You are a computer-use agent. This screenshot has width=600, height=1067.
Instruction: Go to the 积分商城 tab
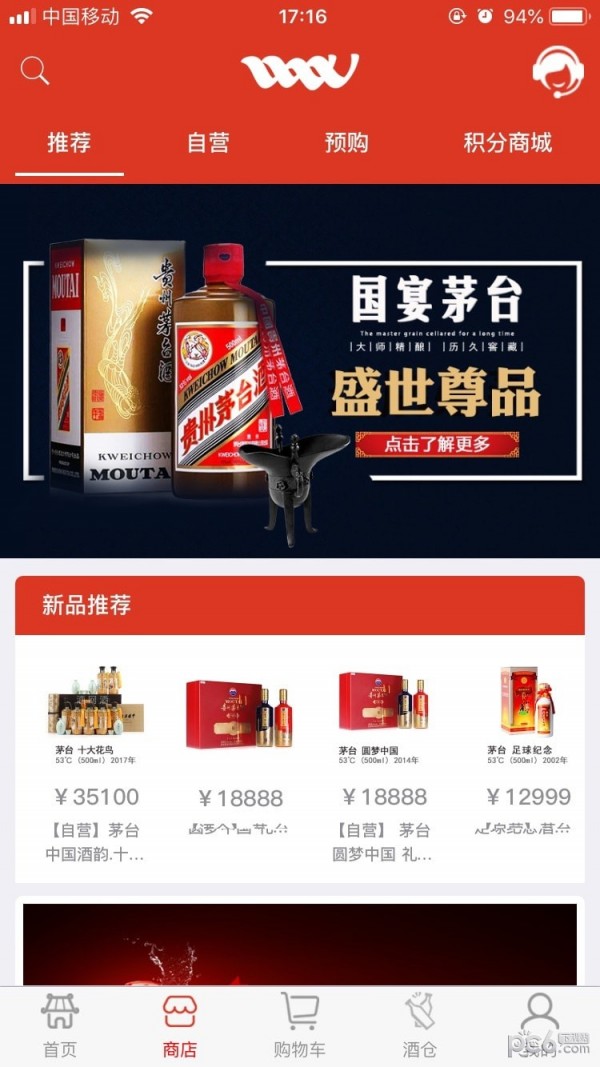507,143
